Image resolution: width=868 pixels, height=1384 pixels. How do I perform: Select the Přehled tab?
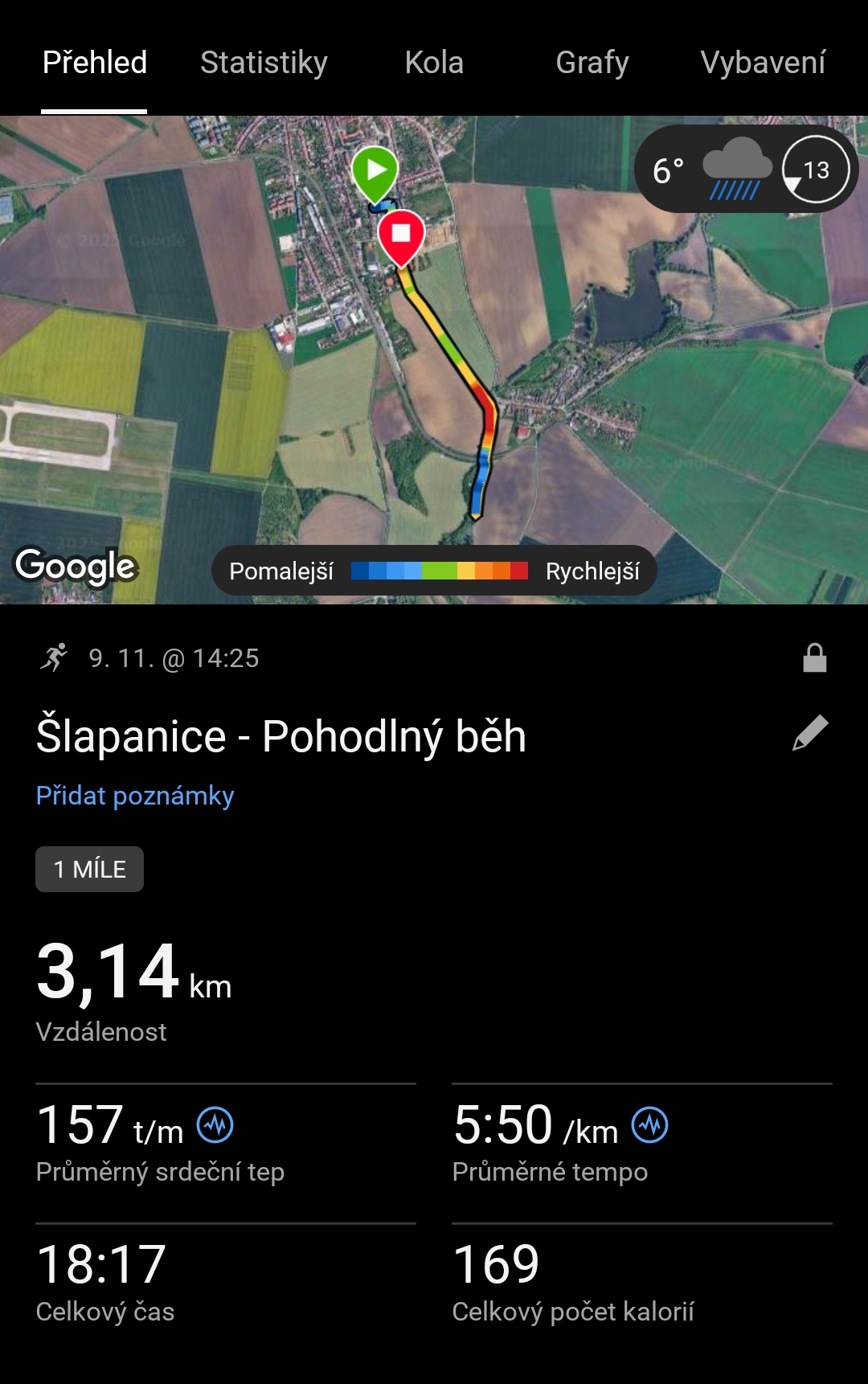(x=95, y=63)
